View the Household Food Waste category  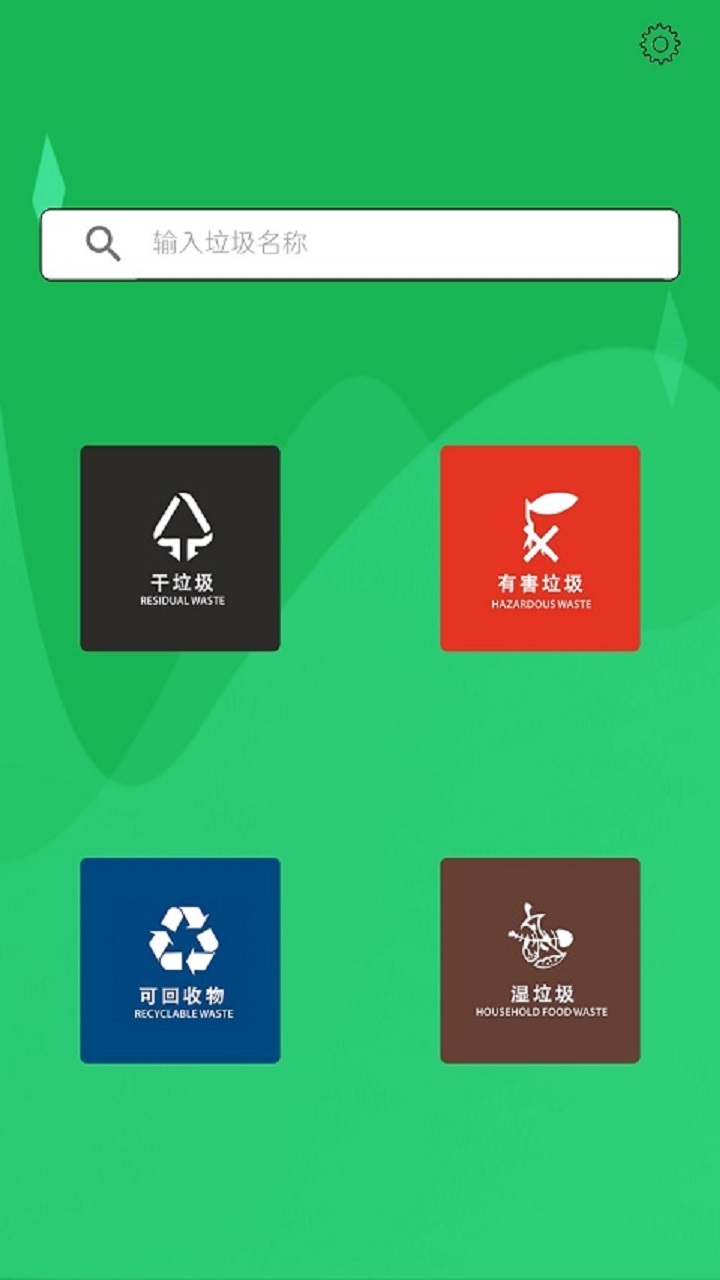pyautogui.click(x=540, y=960)
